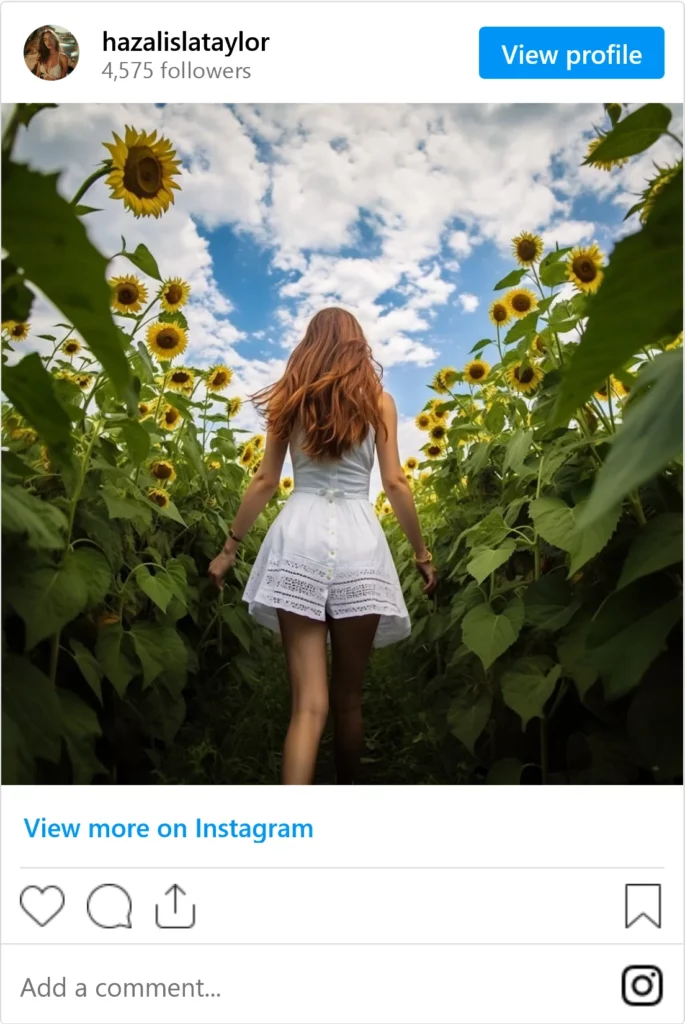This screenshot has height=1024, width=685.
Task: Tap the Add a comment field
Action: pyautogui.click(x=120, y=988)
